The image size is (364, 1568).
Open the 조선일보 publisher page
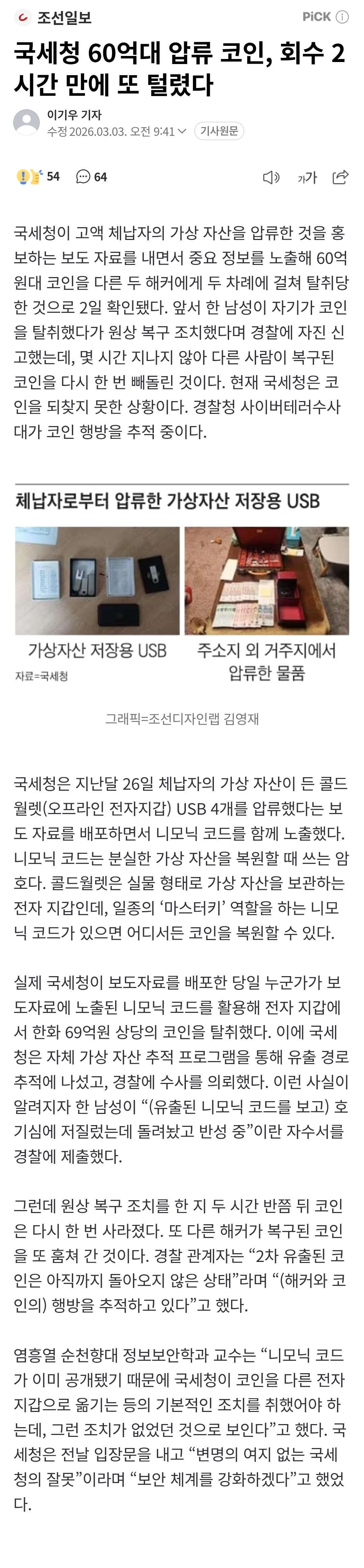coord(54,18)
